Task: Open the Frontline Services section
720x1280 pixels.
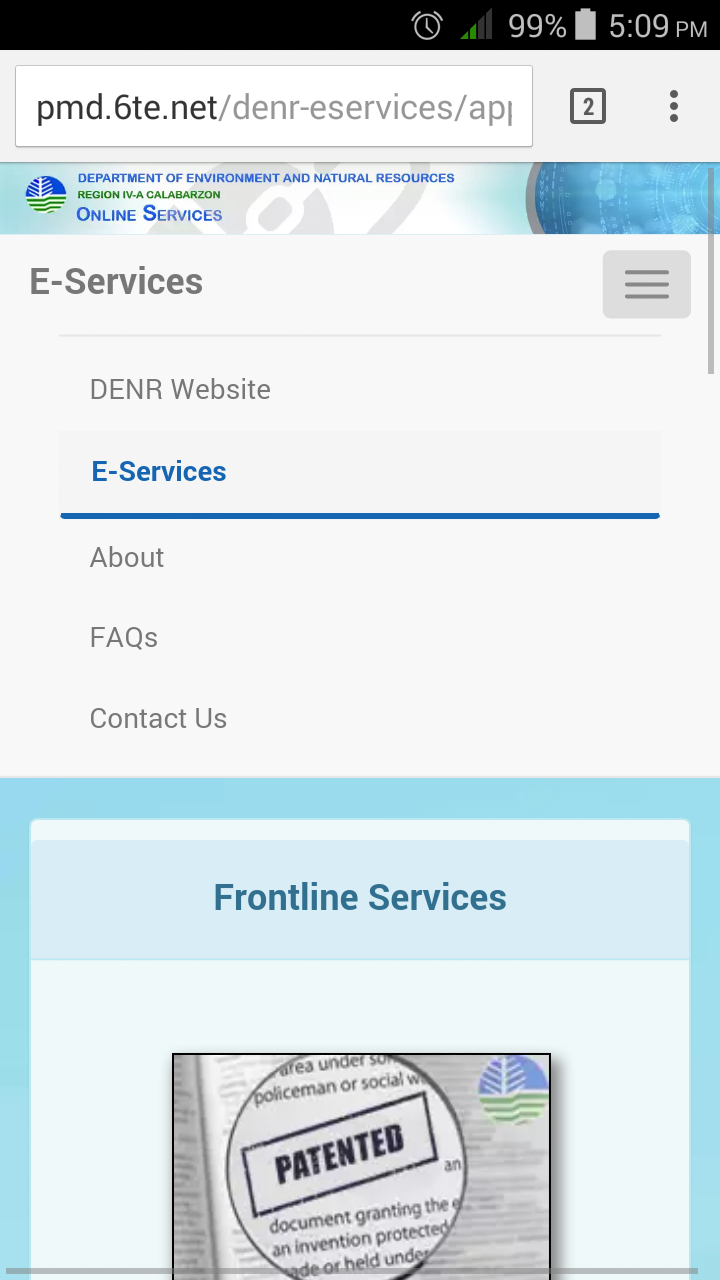Action: [x=359, y=897]
